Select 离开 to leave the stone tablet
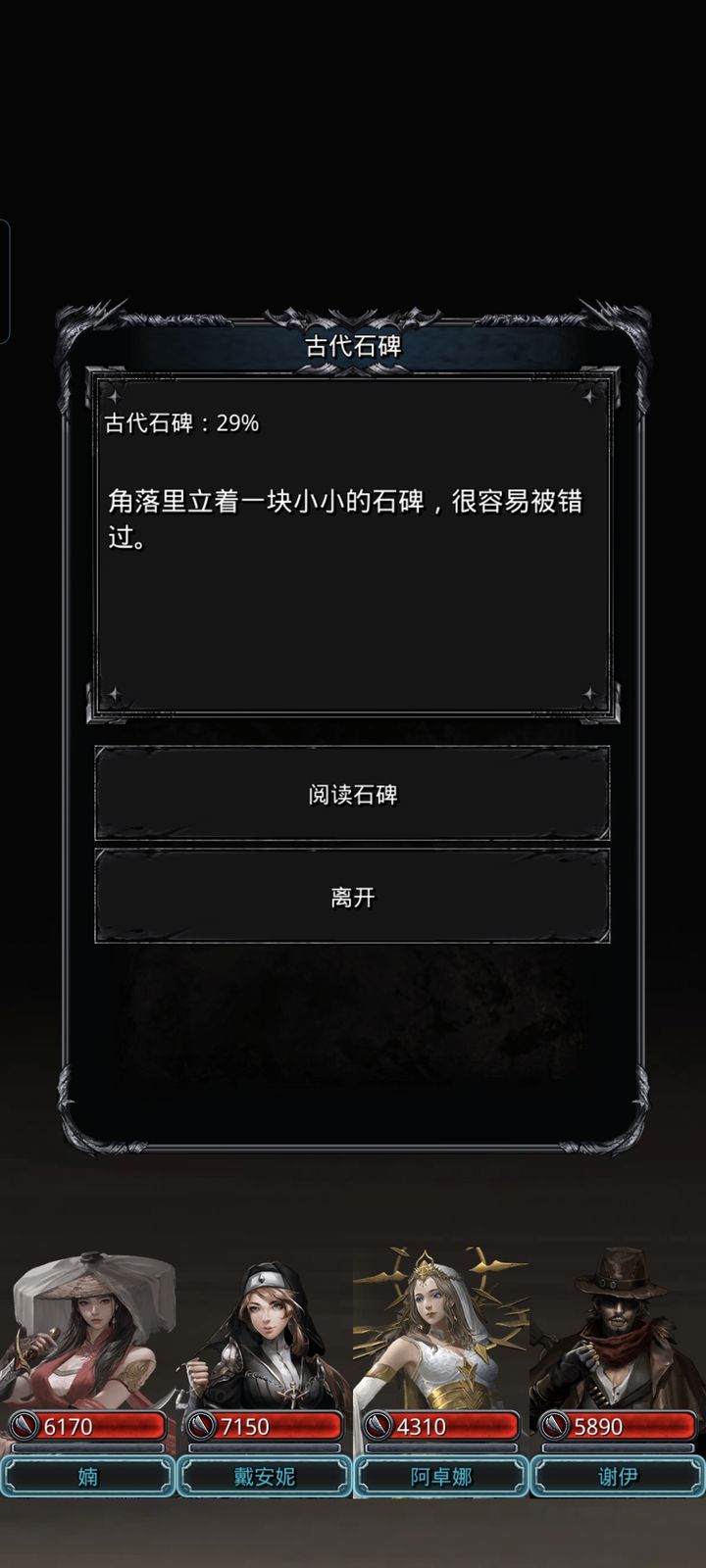 point(352,897)
